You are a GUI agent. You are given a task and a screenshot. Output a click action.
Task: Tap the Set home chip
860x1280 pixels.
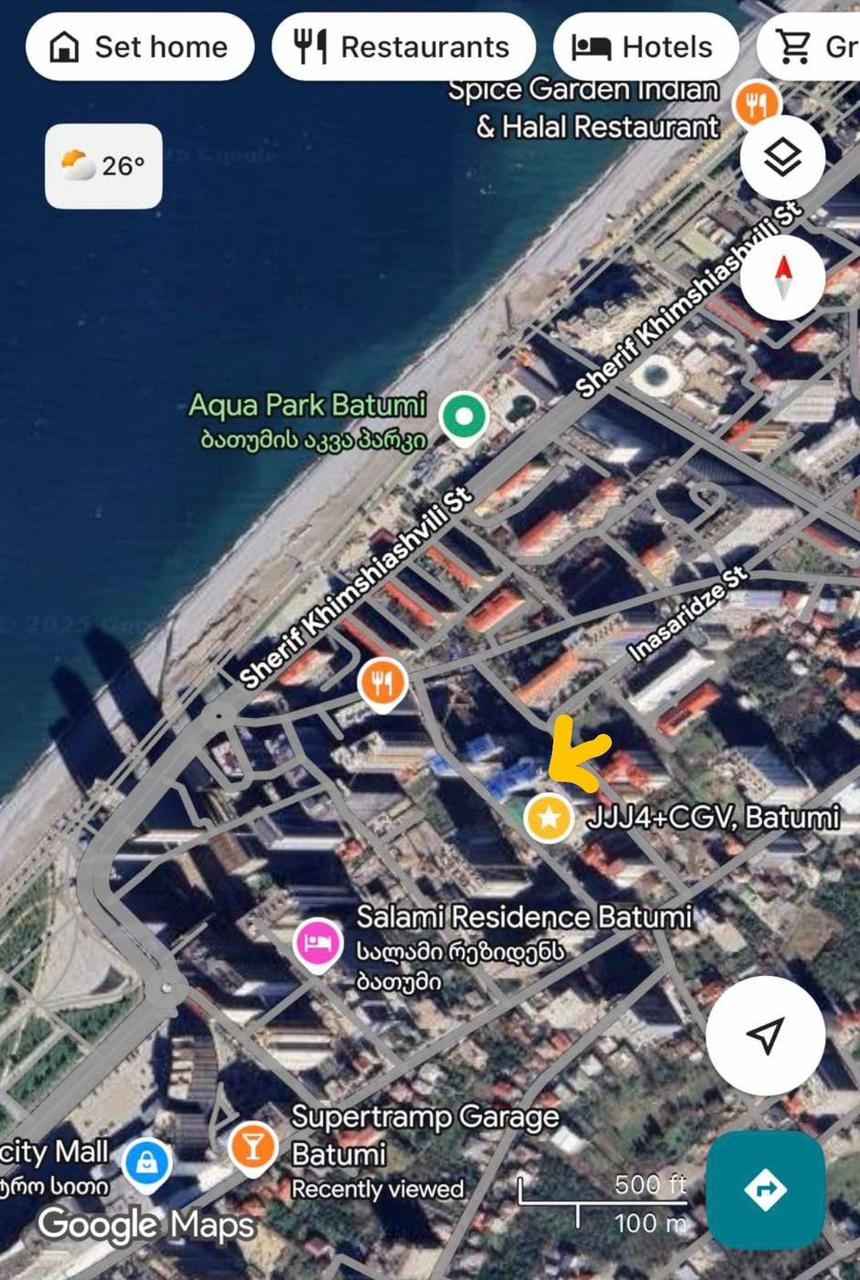pyautogui.click(x=140, y=46)
